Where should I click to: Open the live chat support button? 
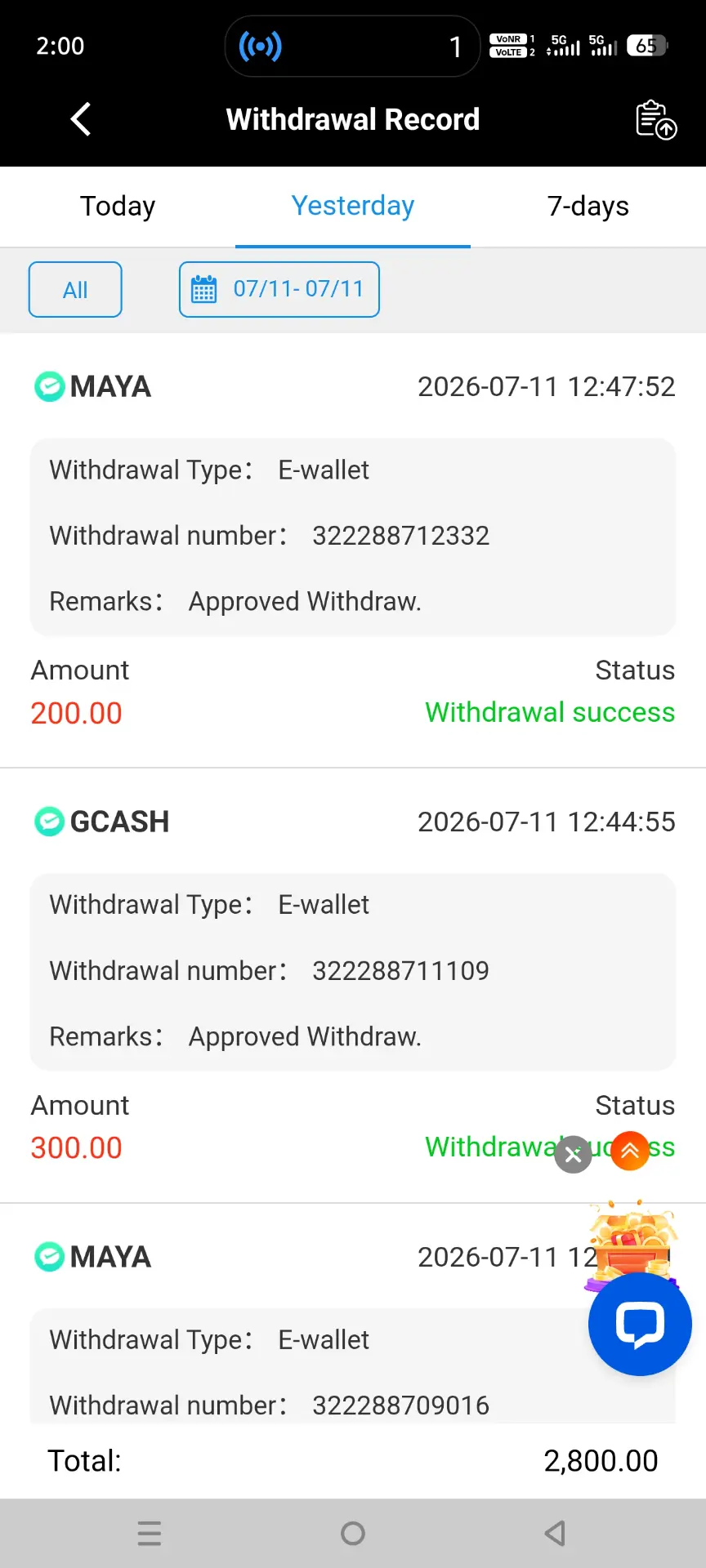point(640,1324)
